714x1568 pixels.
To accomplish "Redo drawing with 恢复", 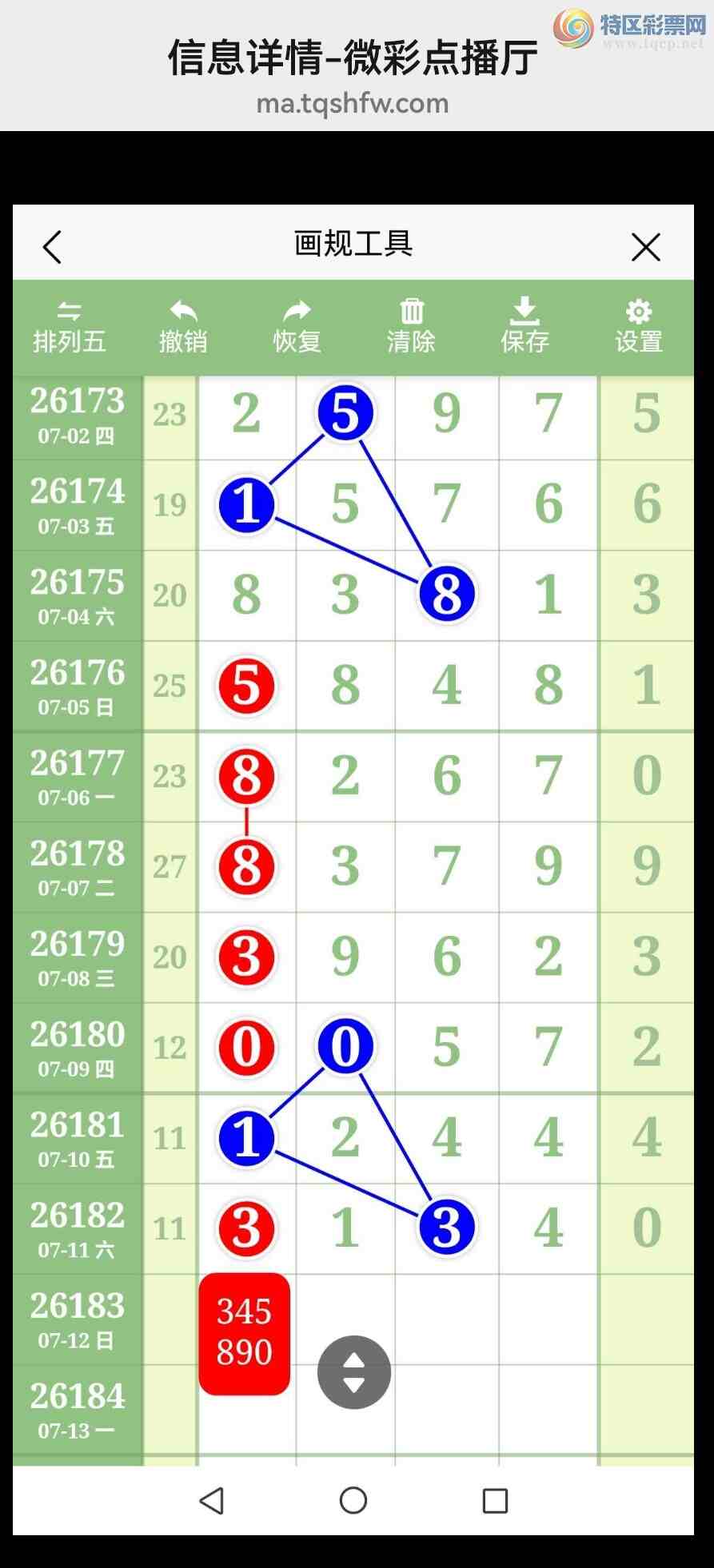I will pos(297,328).
